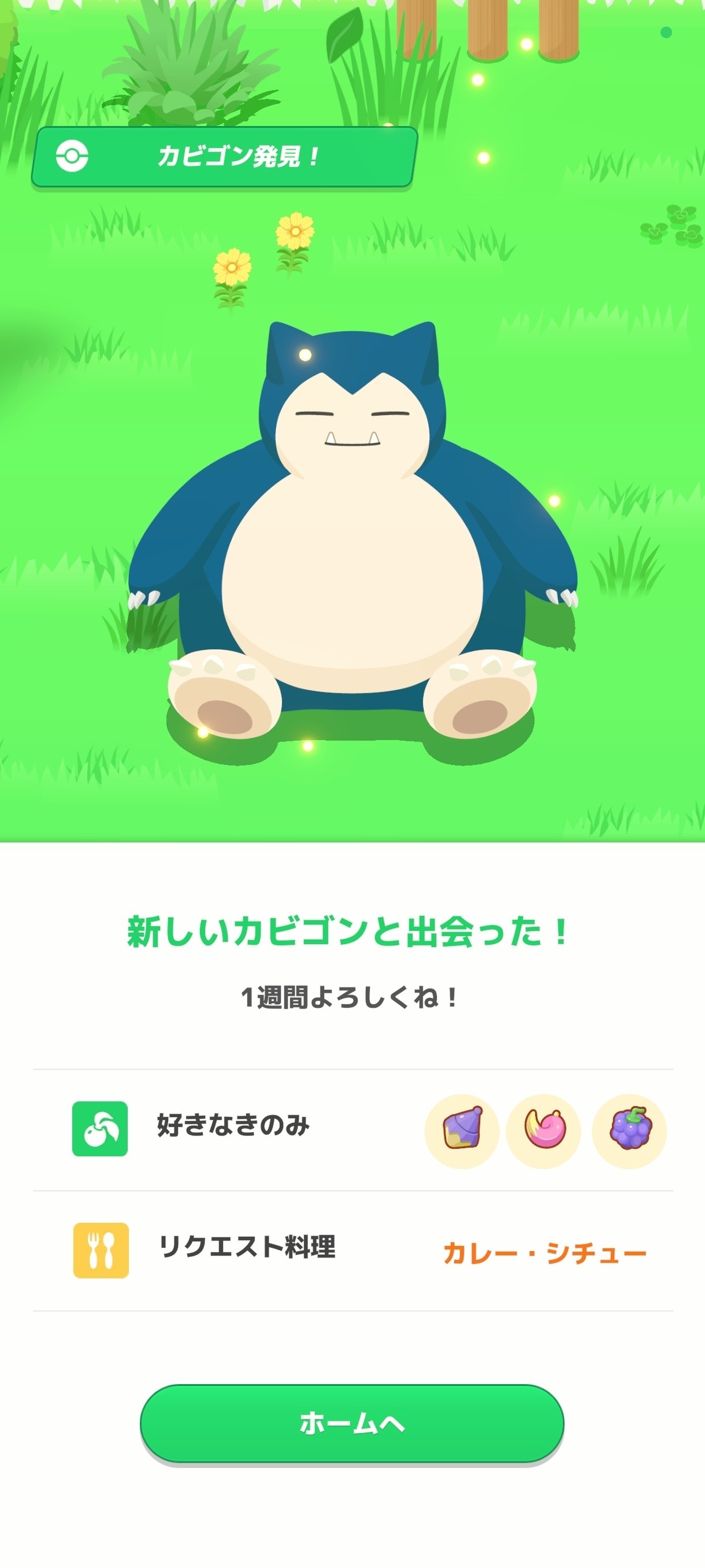Tap Snorlax's left foot paw
Viewport: 705px width, 1568px height.
point(225,694)
